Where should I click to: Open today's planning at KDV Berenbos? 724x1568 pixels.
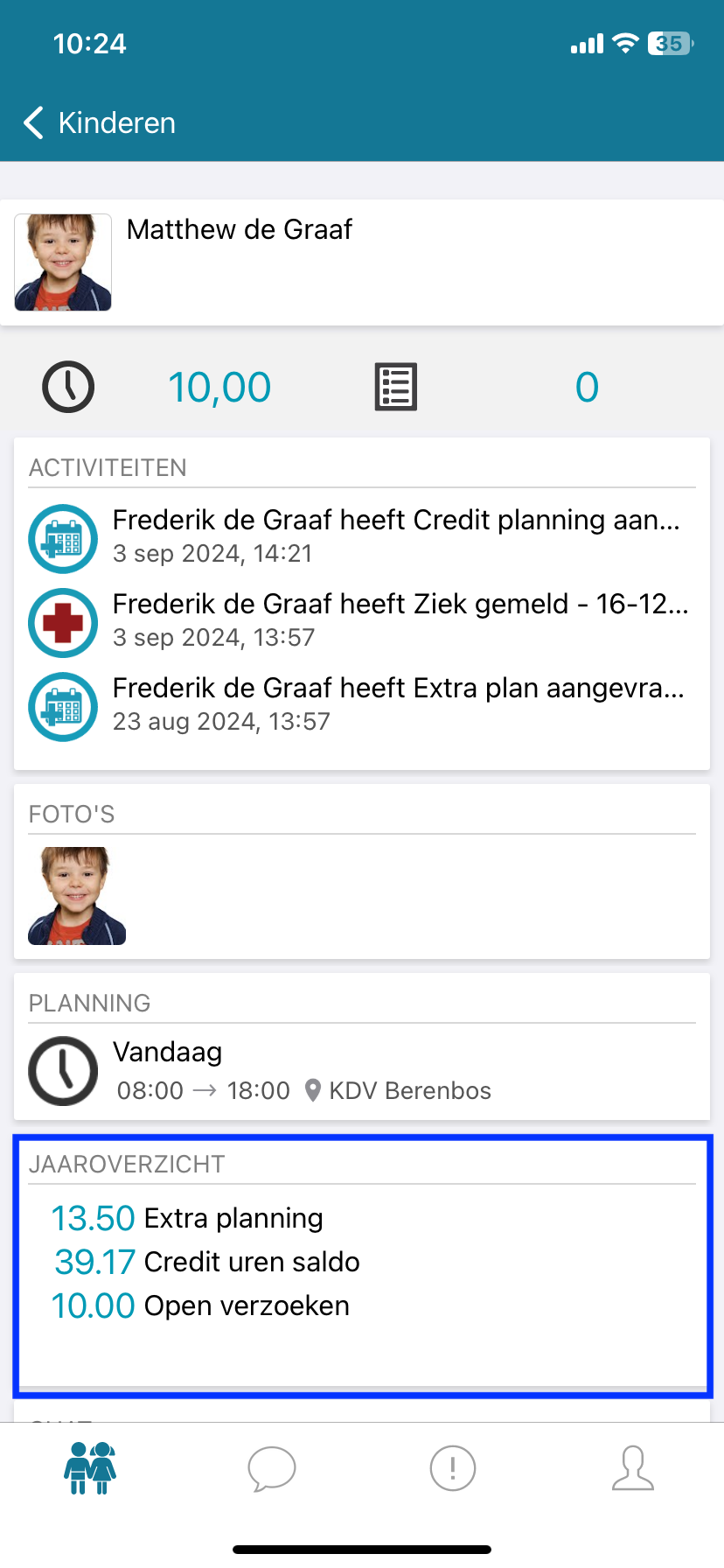(x=362, y=1071)
